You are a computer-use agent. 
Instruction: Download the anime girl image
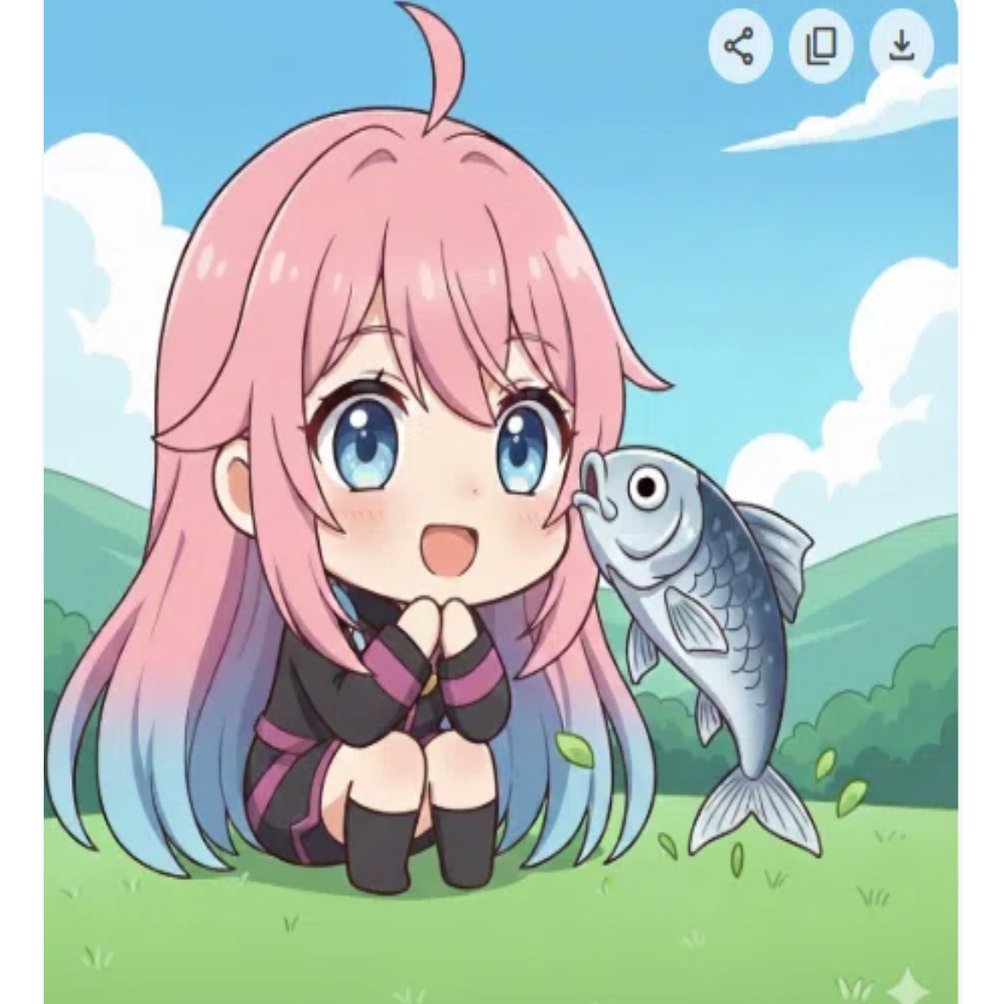[901, 46]
